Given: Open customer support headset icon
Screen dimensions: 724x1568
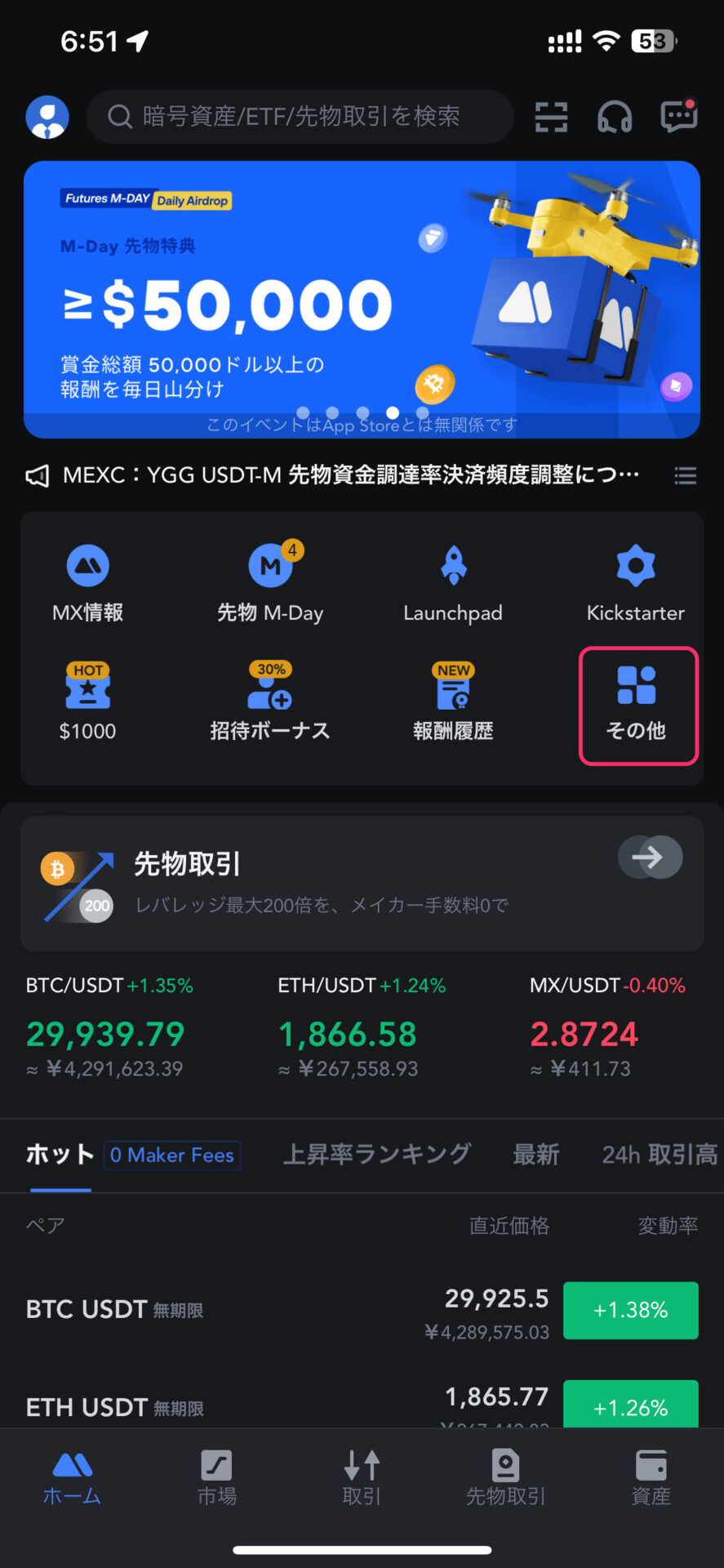Looking at the screenshot, I should pos(615,117).
